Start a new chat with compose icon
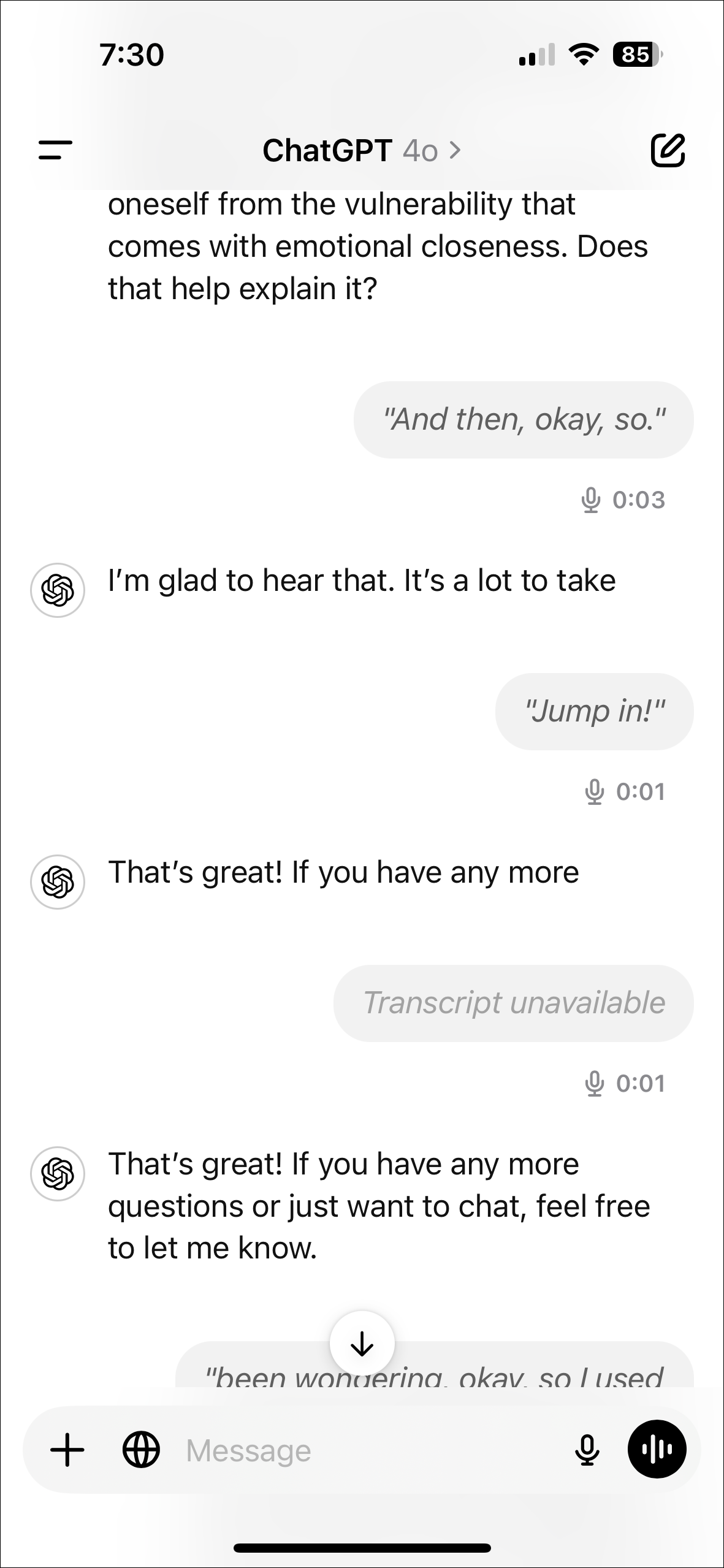 tap(668, 150)
